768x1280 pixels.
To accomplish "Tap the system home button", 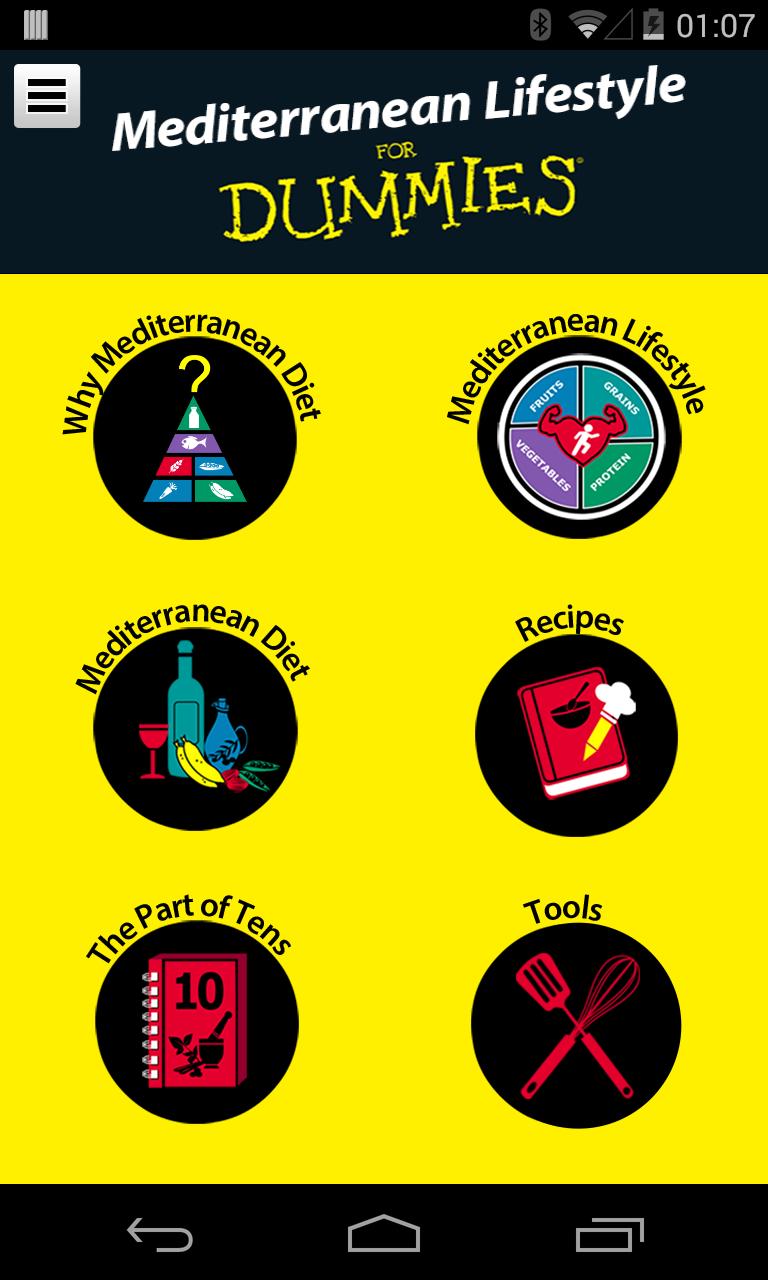I will coord(384,1234).
